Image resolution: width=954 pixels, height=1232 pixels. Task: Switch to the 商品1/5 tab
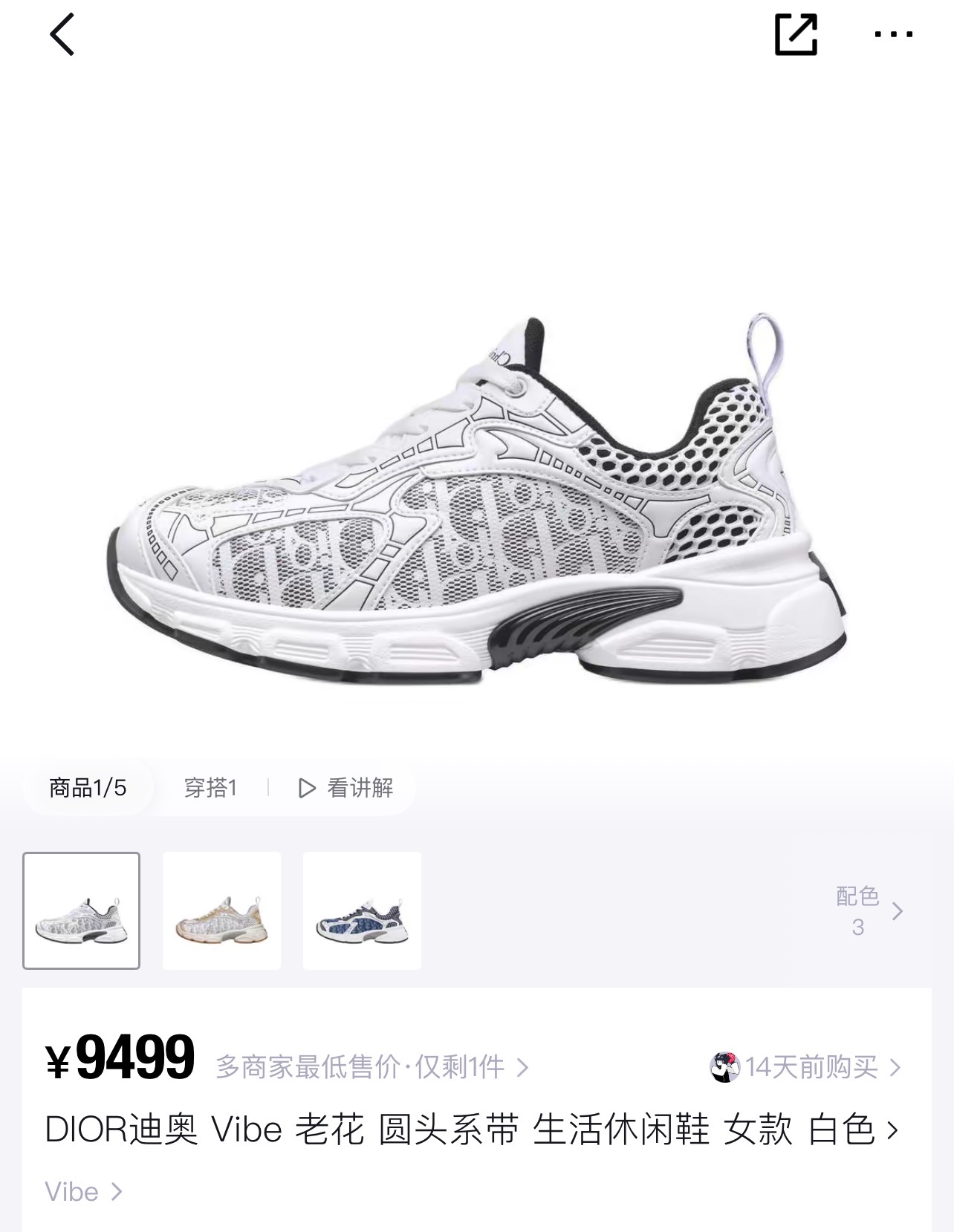point(87,789)
